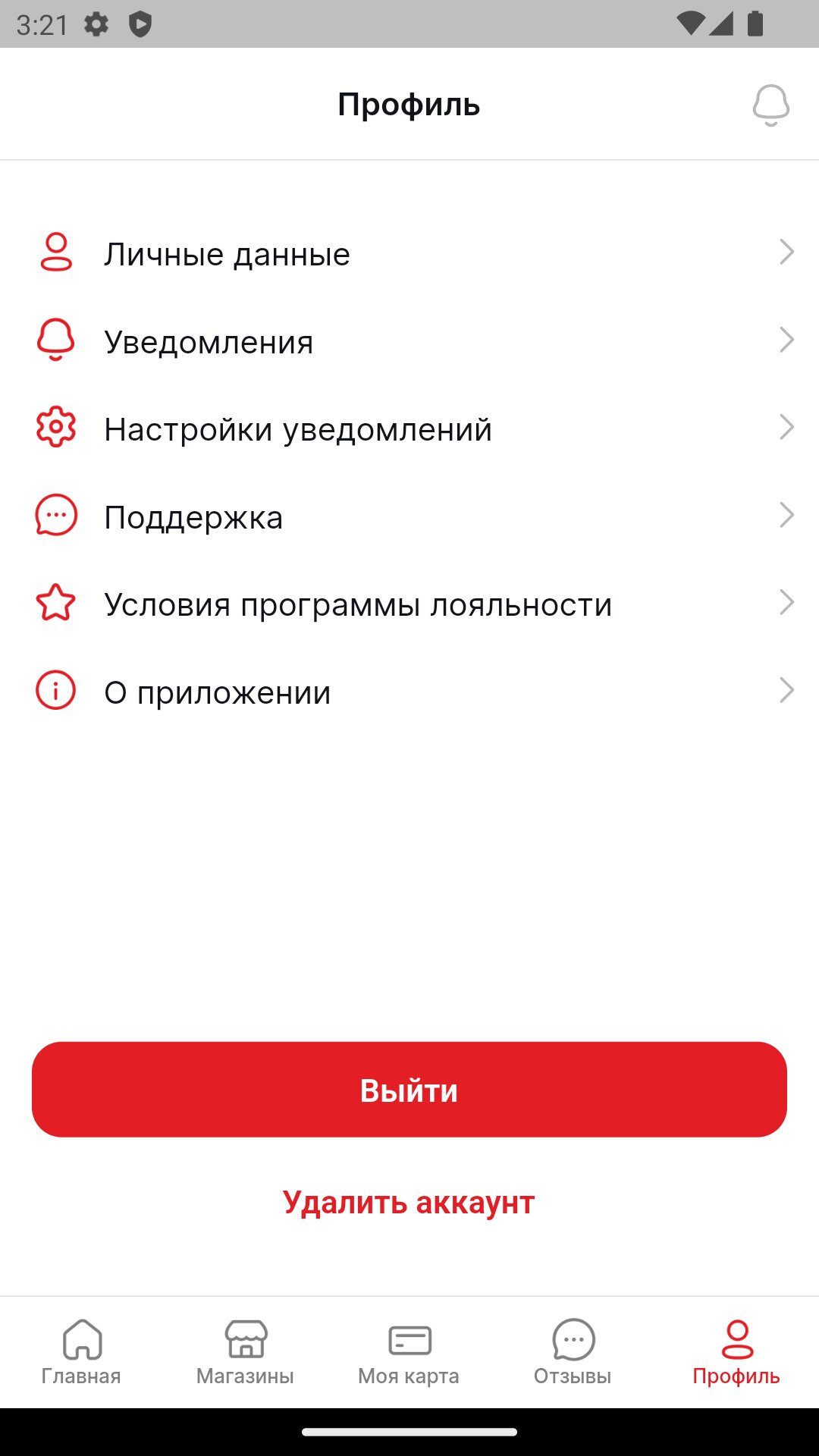This screenshot has width=819, height=1456.
Task: Open О приложении
Action: tap(409, 692)
